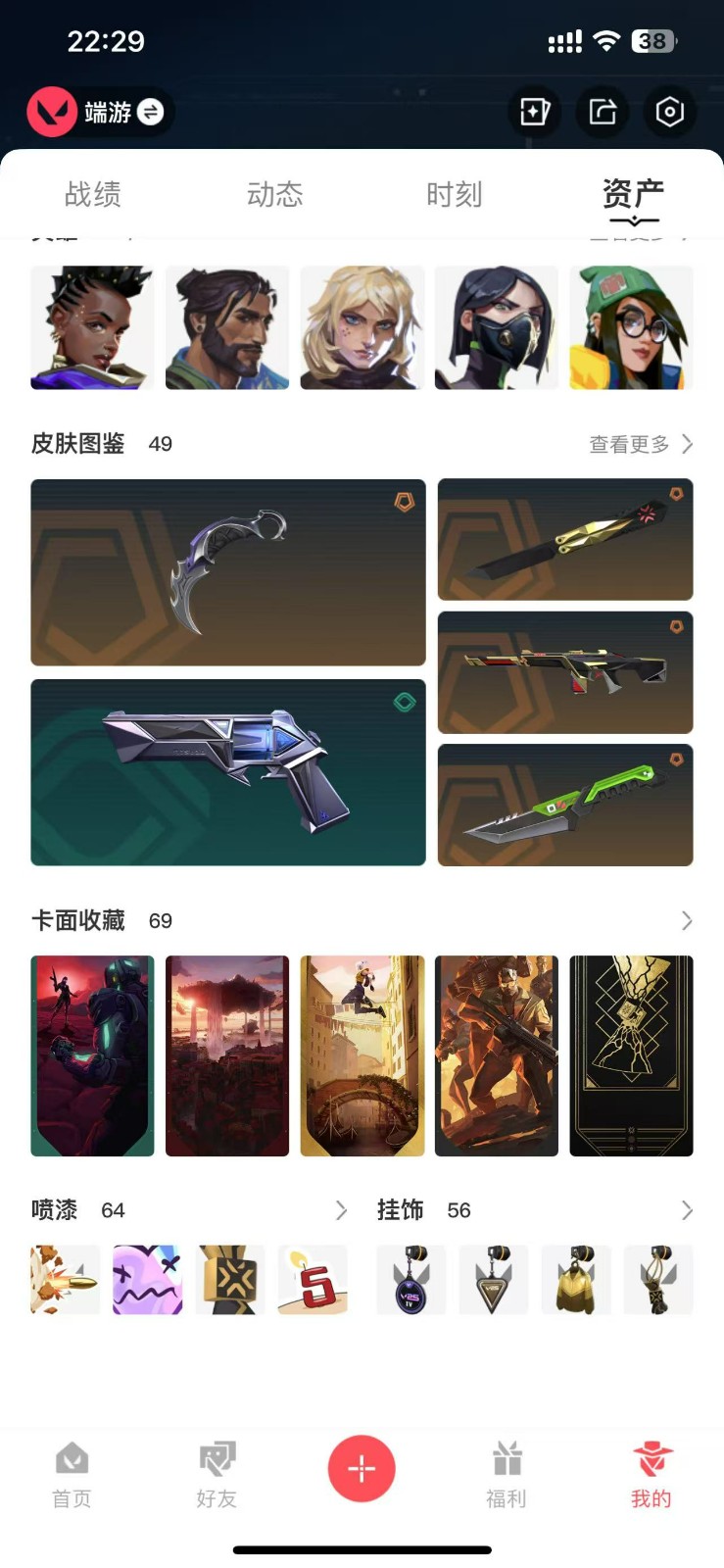The width and height of the screenshot is (724, 1568).
Task: Open the karambit knife skin card
Action: pyautogui.click(x=228, y=572)
